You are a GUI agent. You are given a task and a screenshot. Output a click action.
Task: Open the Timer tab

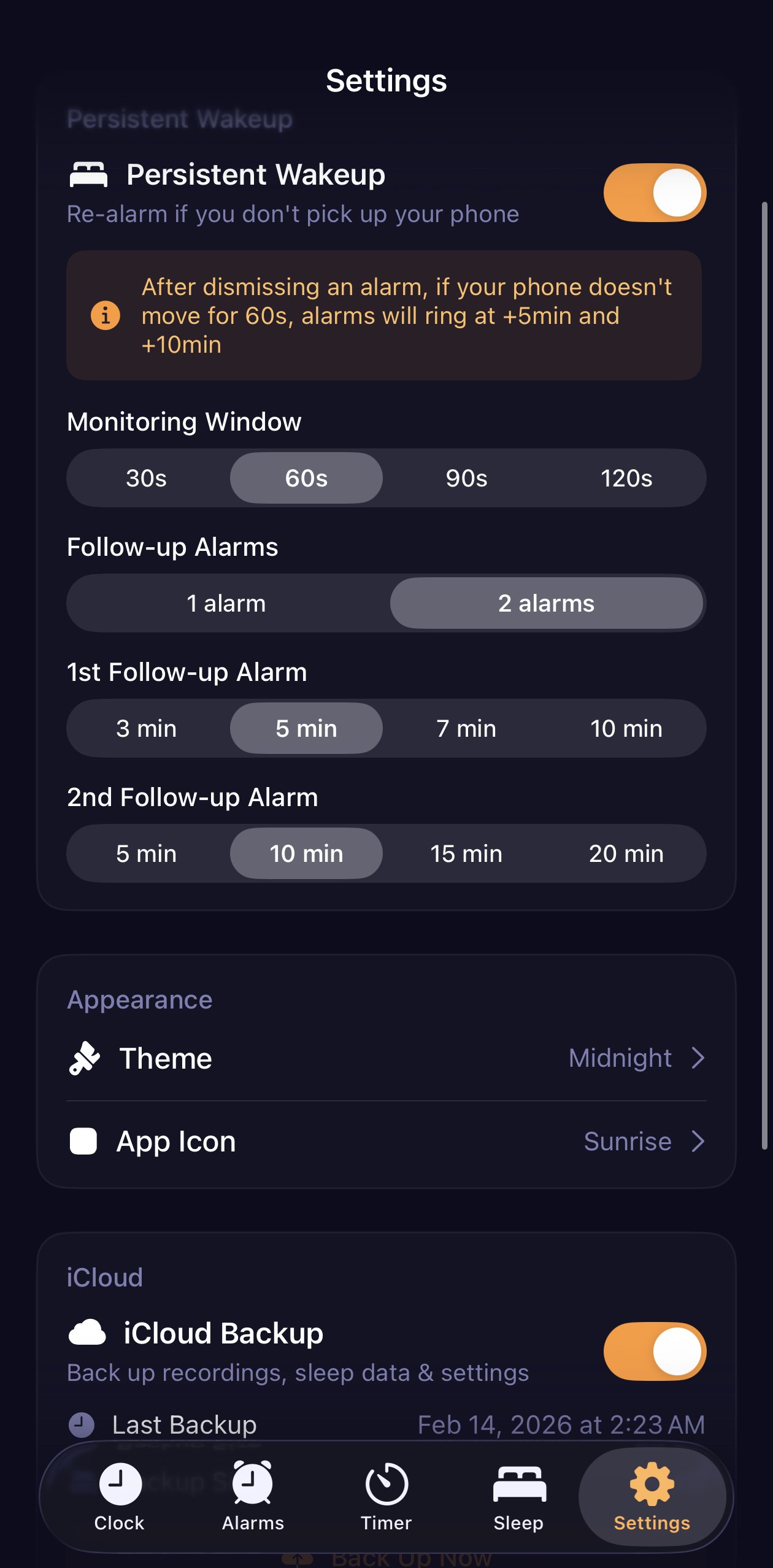(x=386, y=1496)
